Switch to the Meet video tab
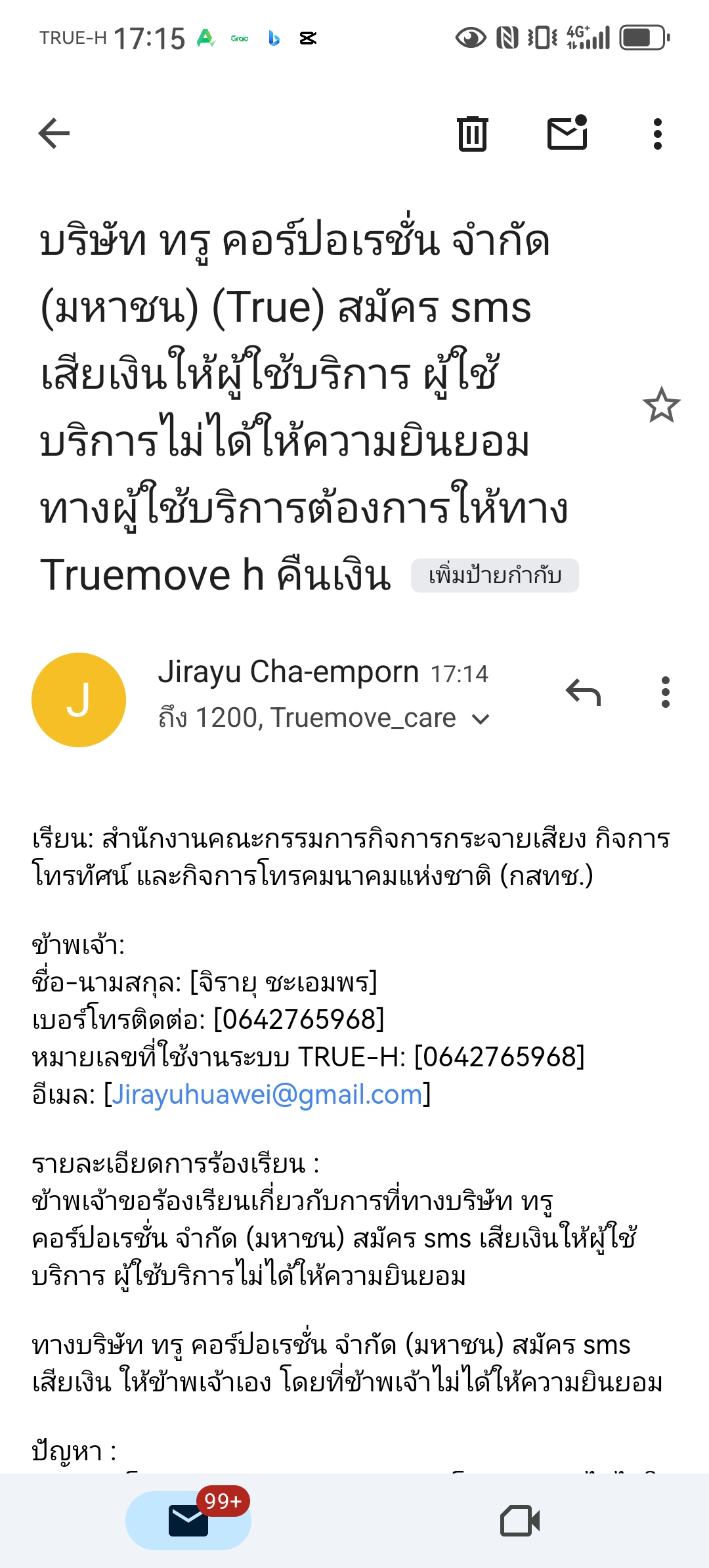This screenshot has width=709, height=1568. pyautogui.click(x=520, y=1521)
